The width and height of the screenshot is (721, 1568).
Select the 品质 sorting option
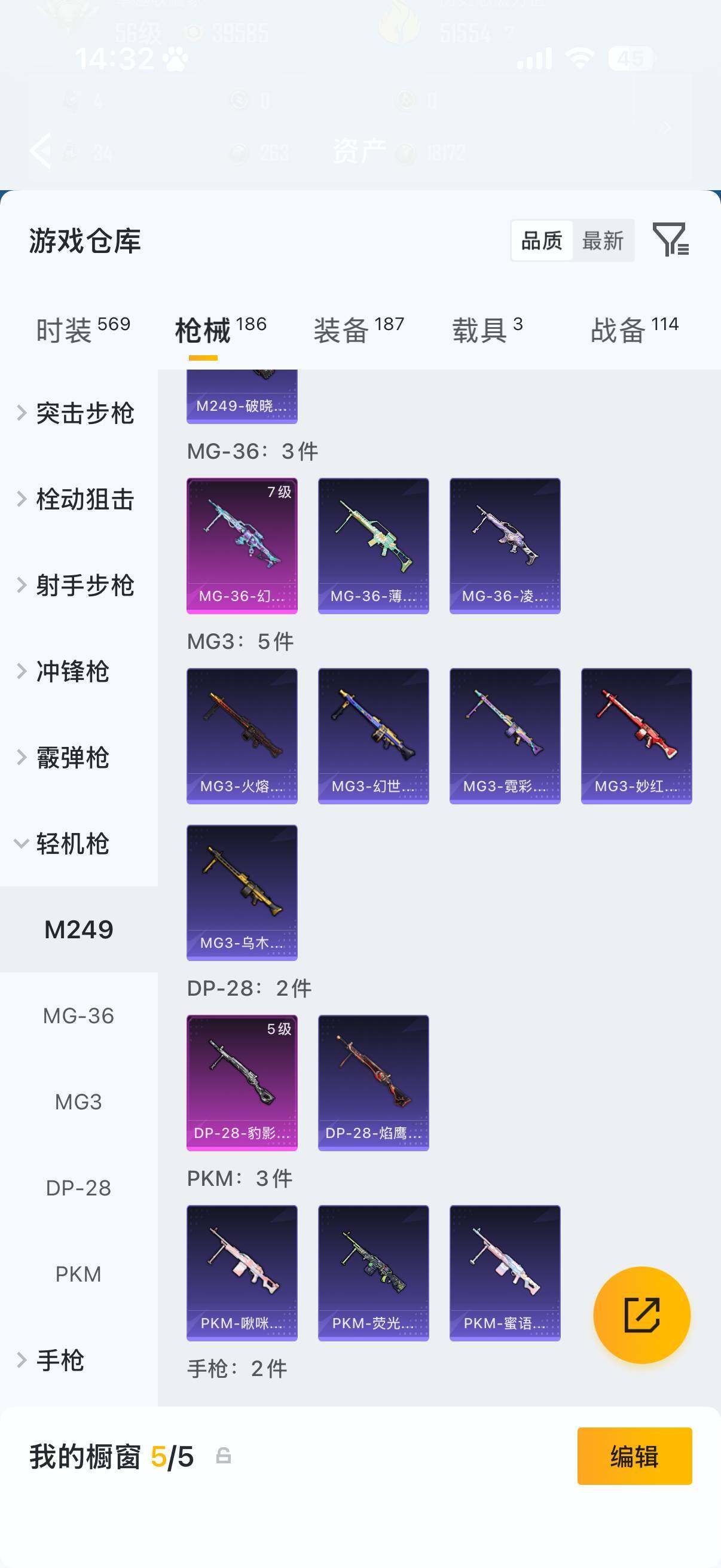pos(542,241)
